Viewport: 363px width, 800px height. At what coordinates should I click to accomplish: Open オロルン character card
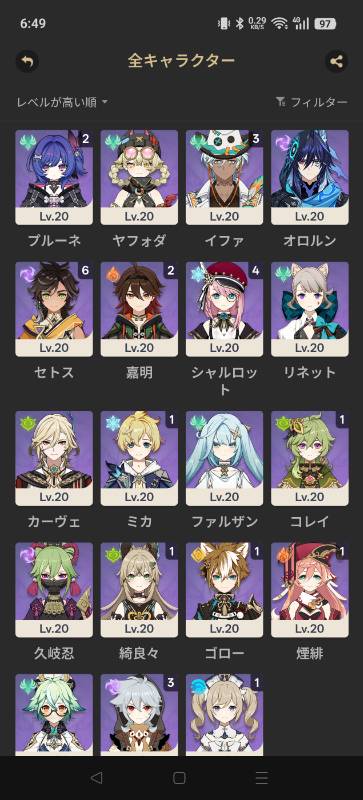pyautogui.click(x=310, y=178)
